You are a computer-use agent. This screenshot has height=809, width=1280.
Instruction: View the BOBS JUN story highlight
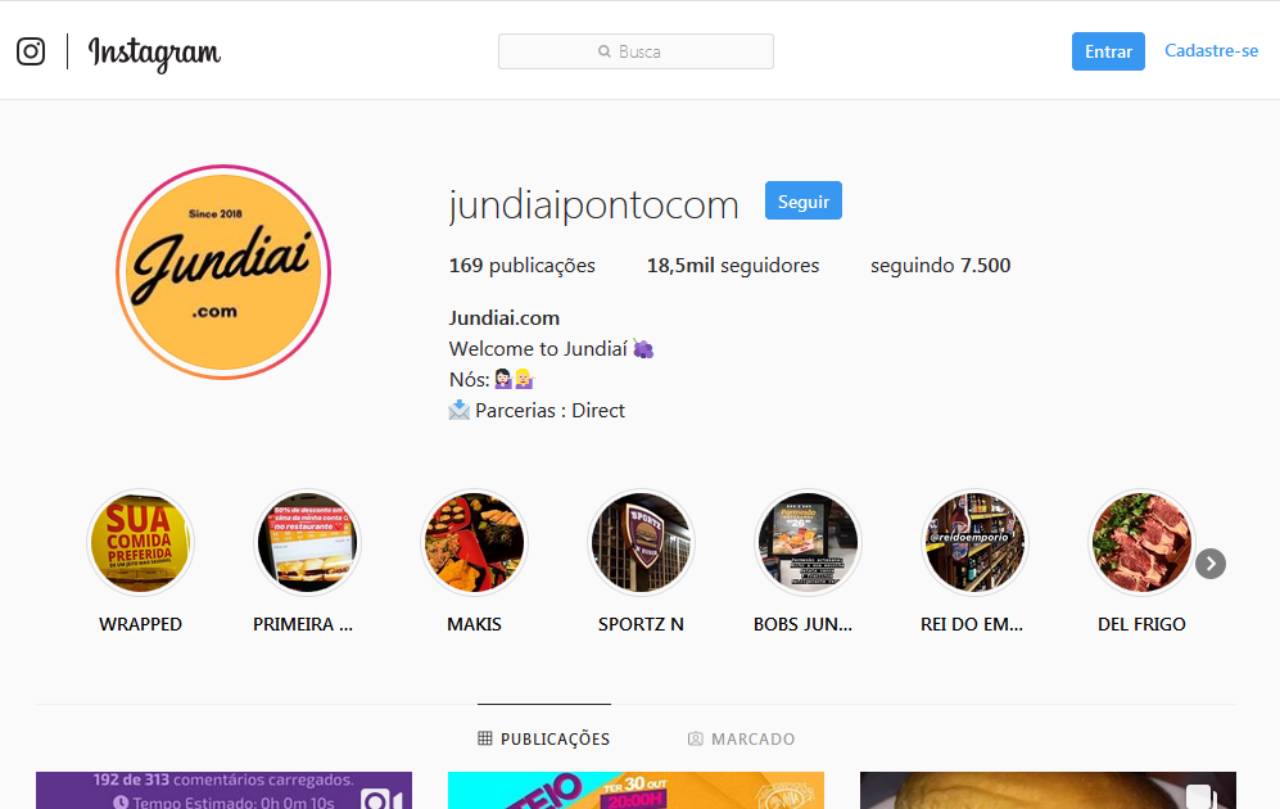coord(807,543)
